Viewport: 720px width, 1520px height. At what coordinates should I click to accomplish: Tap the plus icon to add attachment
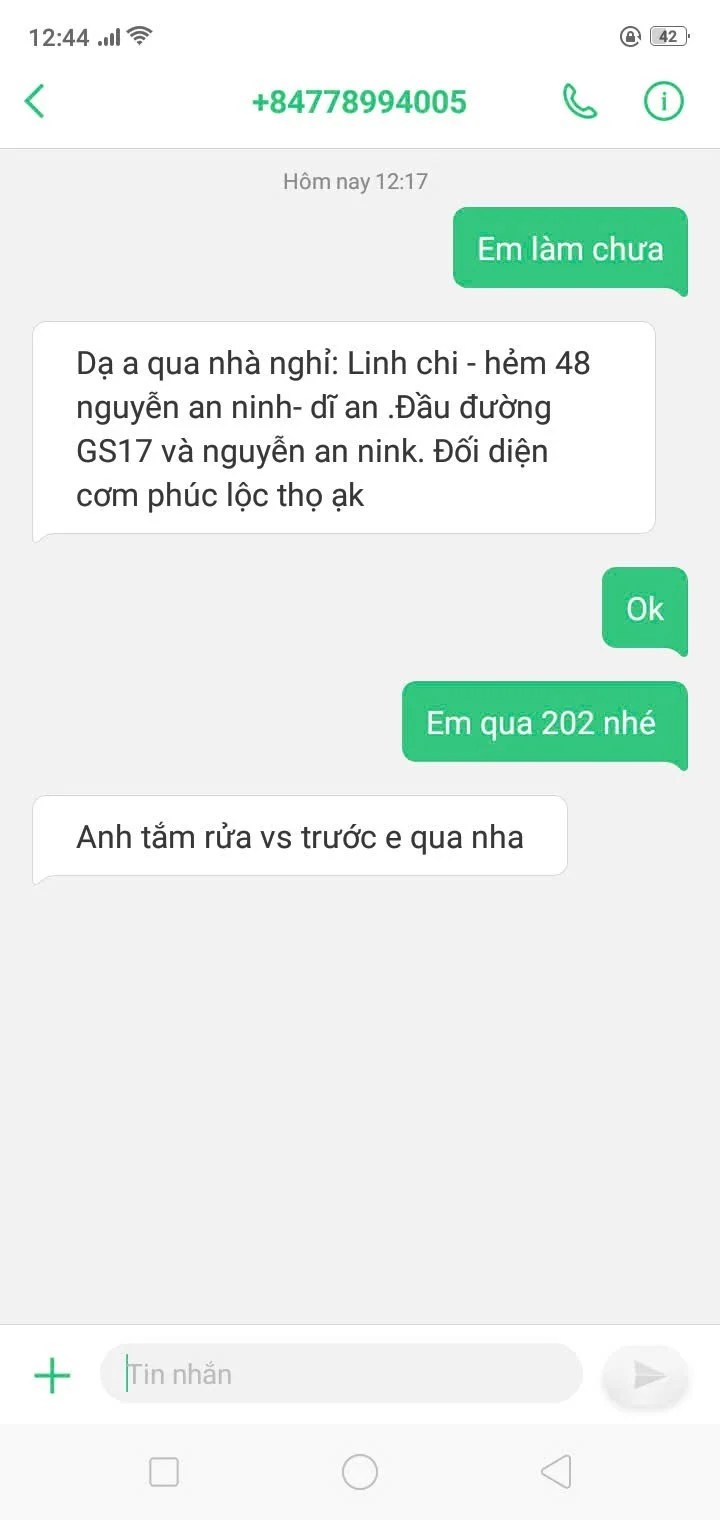click(x=52, y=1375)
